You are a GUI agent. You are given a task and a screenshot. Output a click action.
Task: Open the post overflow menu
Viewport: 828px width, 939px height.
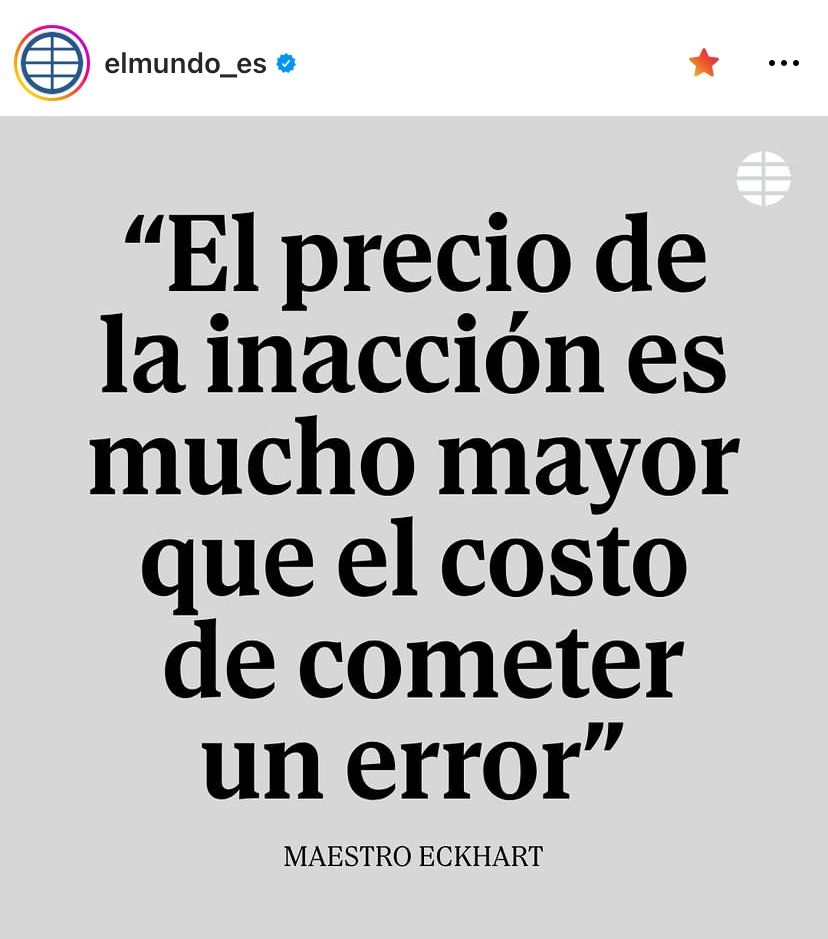783,63
